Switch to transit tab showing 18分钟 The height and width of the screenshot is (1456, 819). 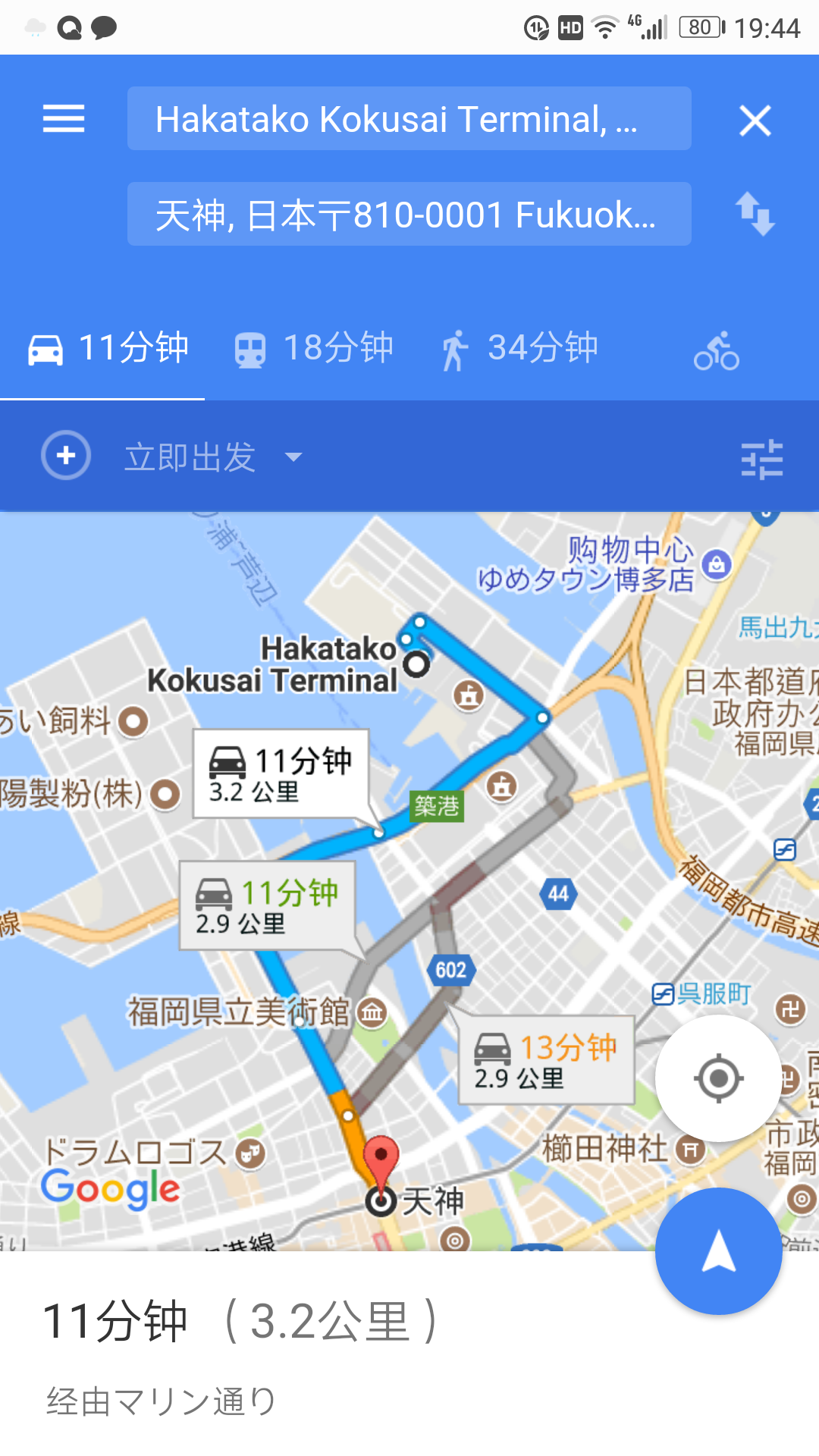[314, 349]
